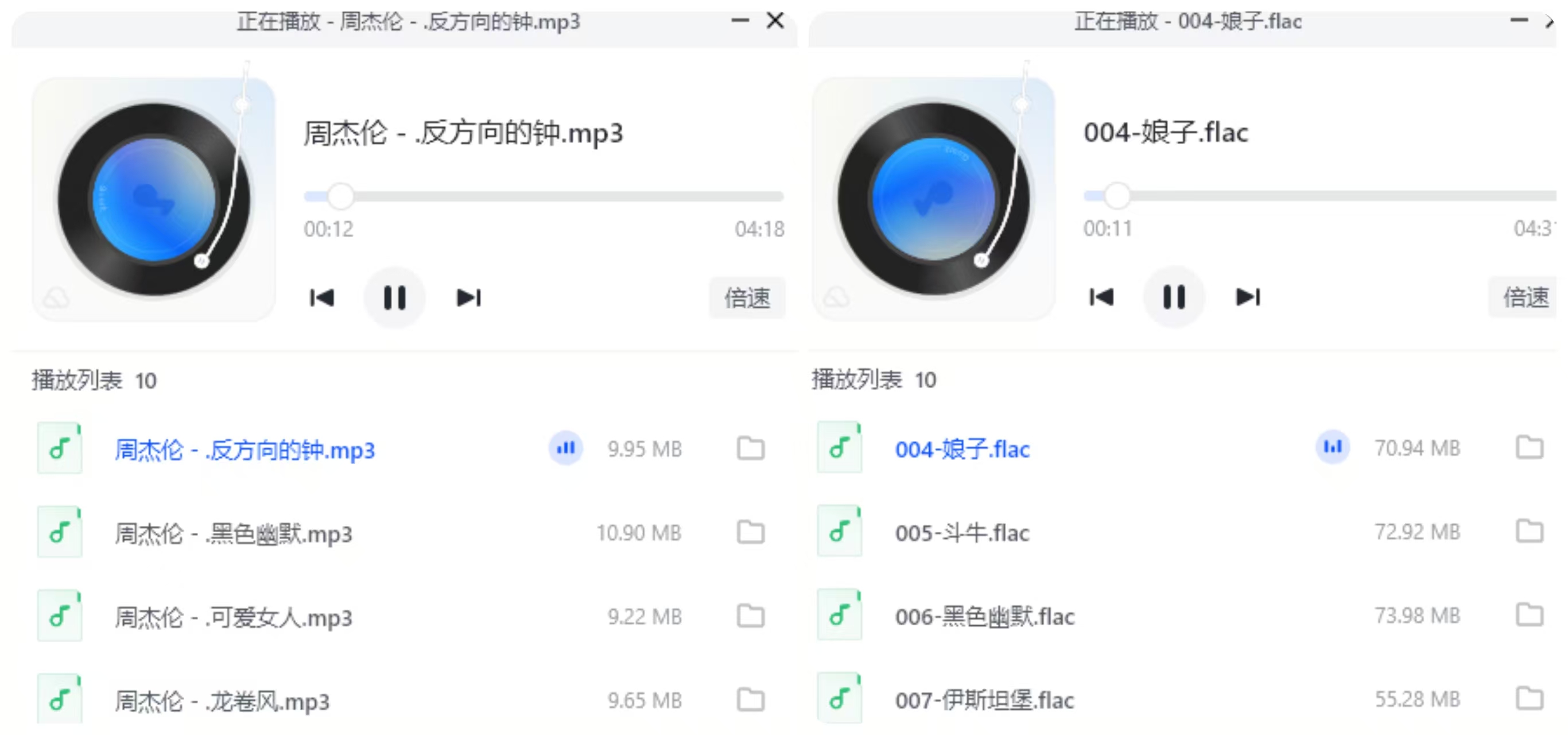This screenshot has width=1568, height=735.
Task: Minimize the 004-娘子.flac player window
Action: point(1519,21)
